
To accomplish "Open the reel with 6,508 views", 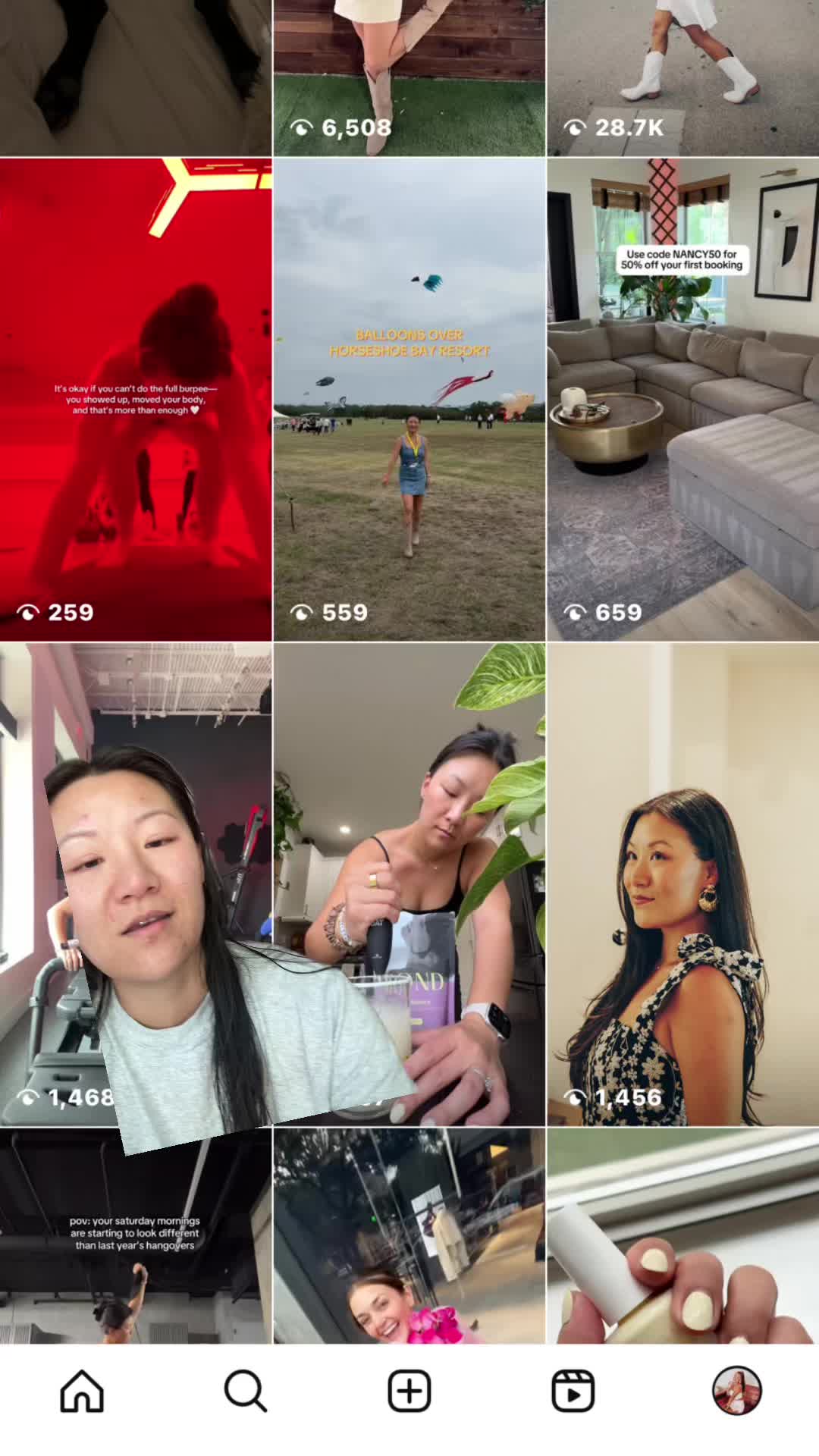I will tap(409, 78).
